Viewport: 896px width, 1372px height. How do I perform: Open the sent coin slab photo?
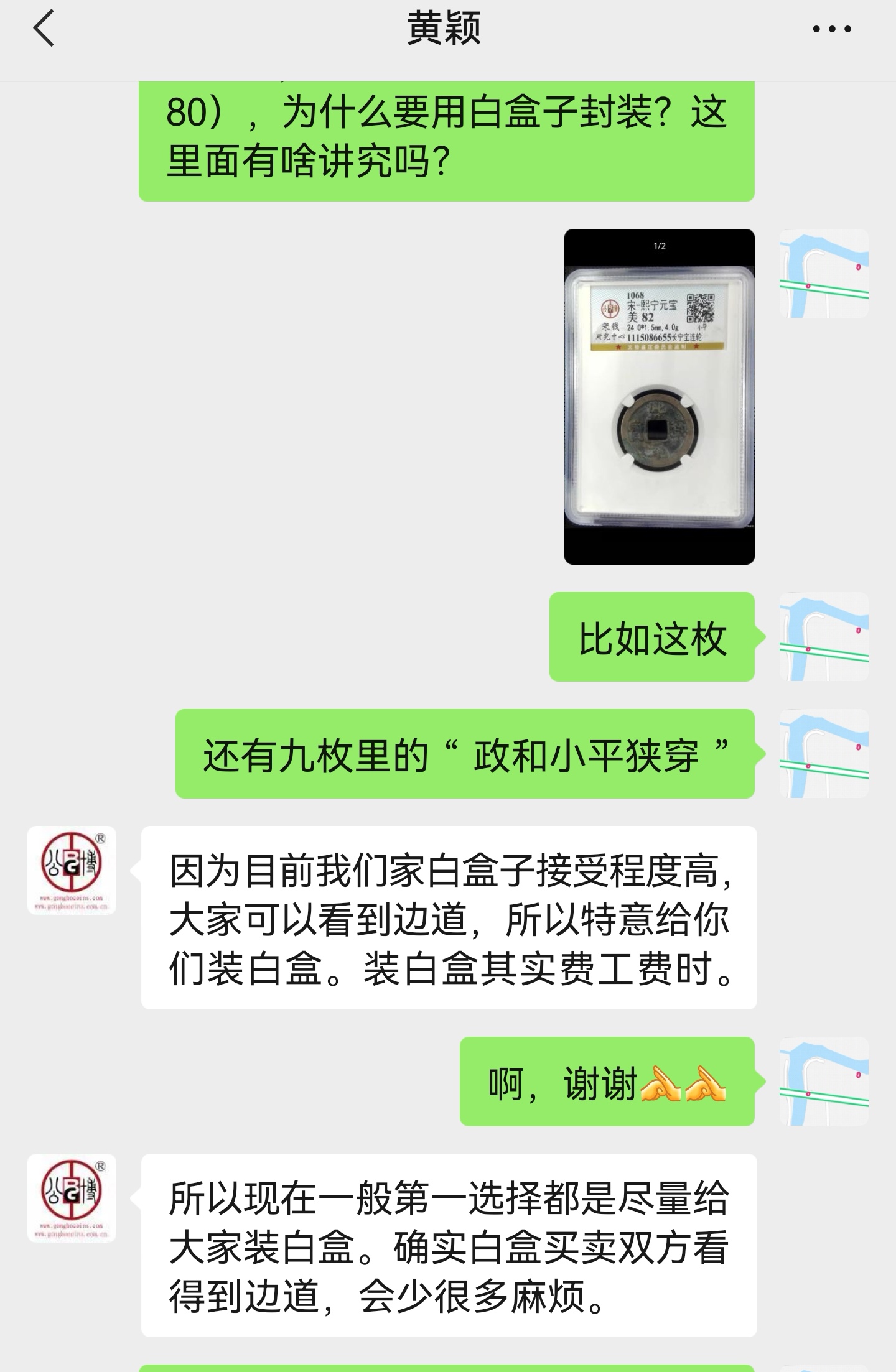659,397
